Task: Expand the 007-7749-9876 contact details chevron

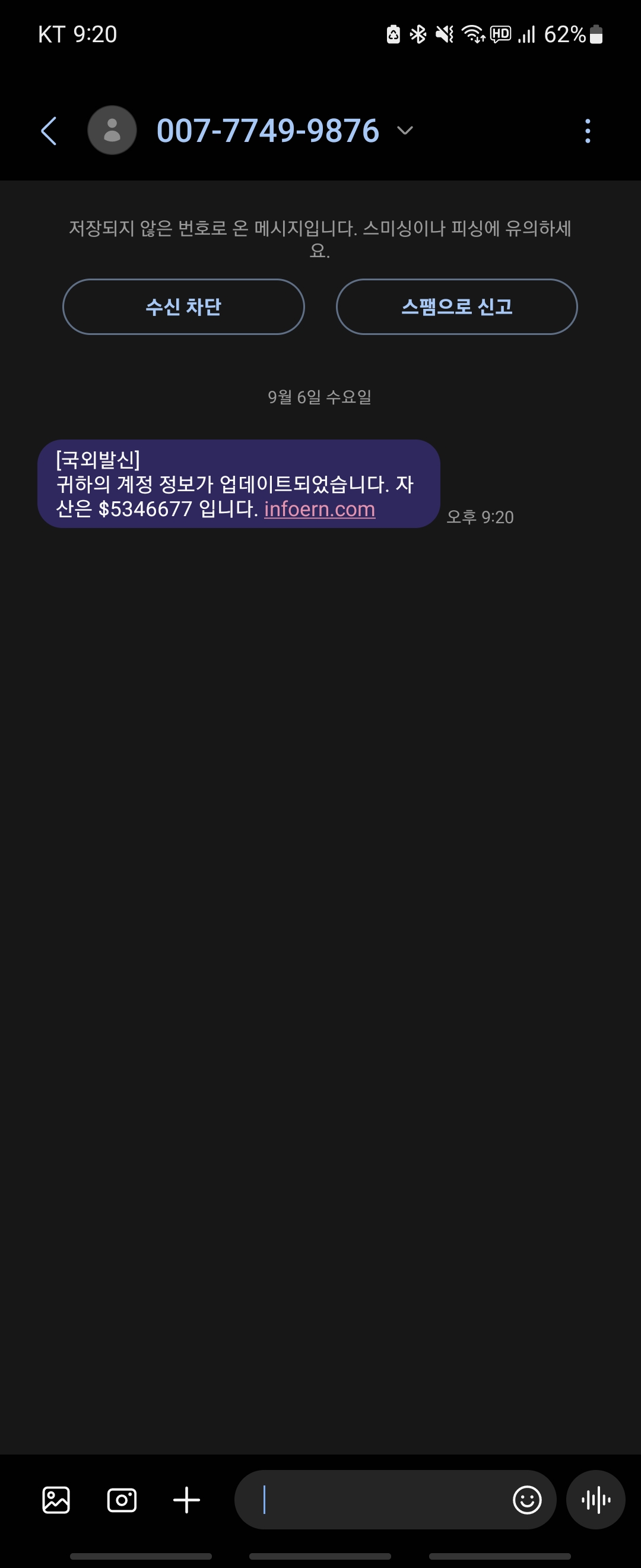Action: coord(404,130)
